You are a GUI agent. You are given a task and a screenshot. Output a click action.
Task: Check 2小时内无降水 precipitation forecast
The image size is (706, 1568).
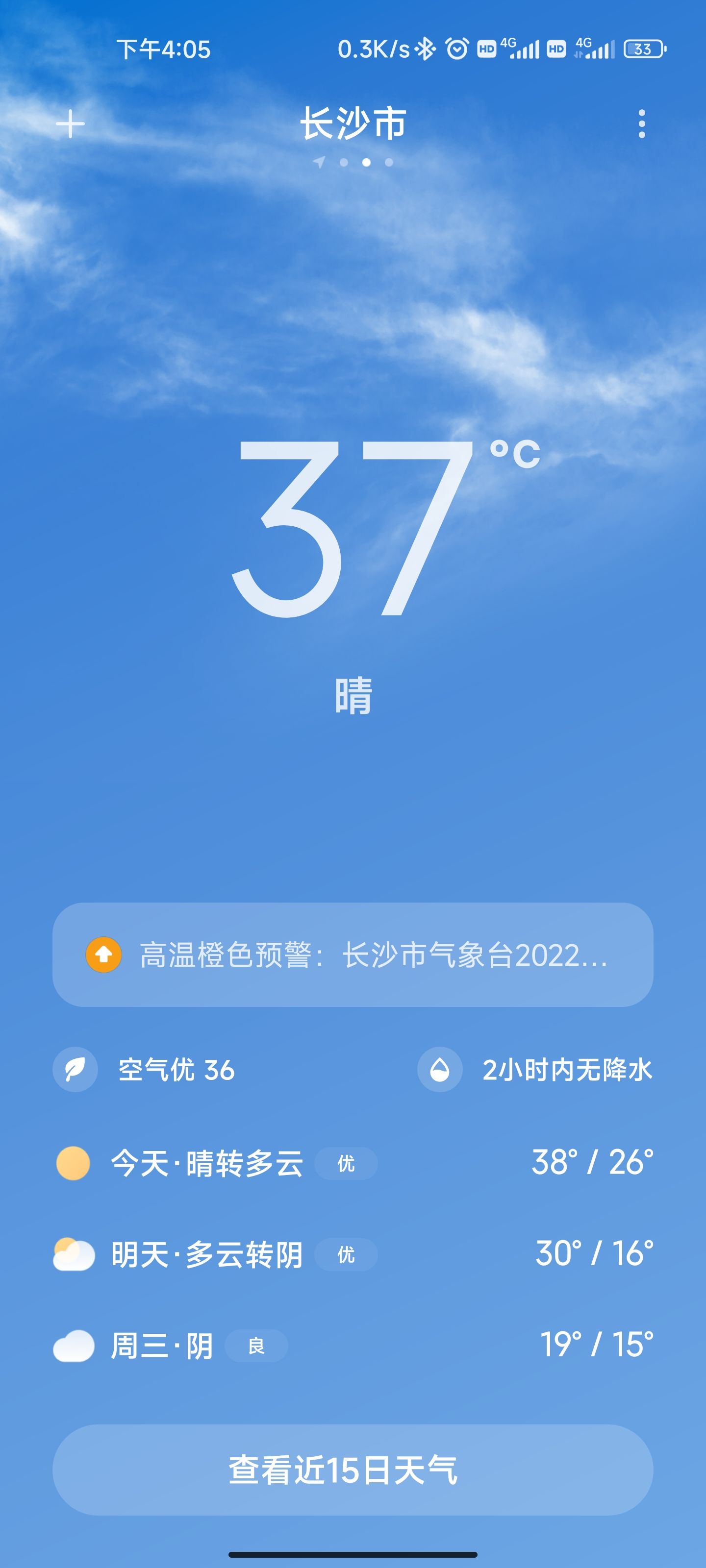[x=535, y=1070]
